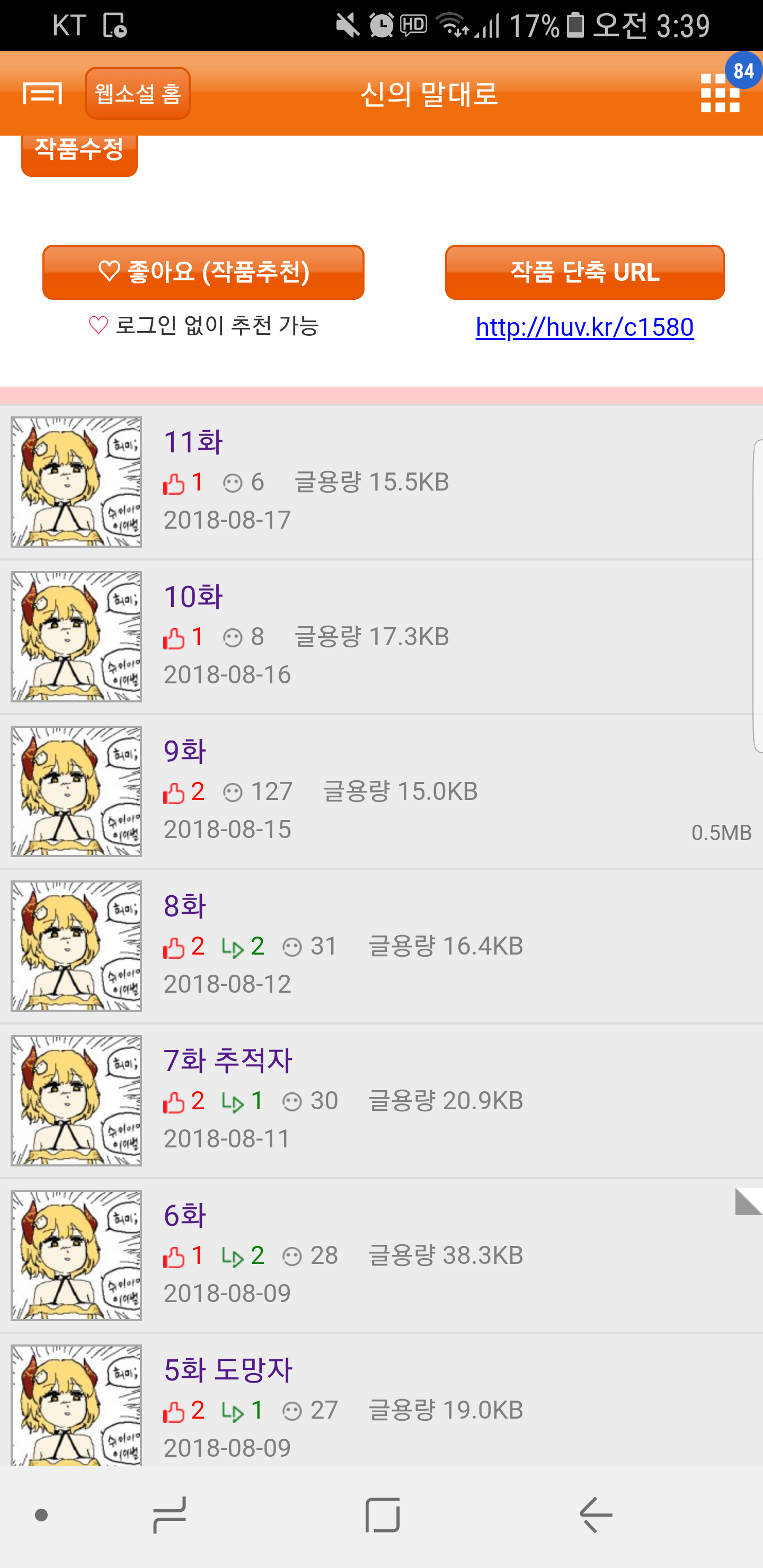Open episode 8화

click(381, 946)
